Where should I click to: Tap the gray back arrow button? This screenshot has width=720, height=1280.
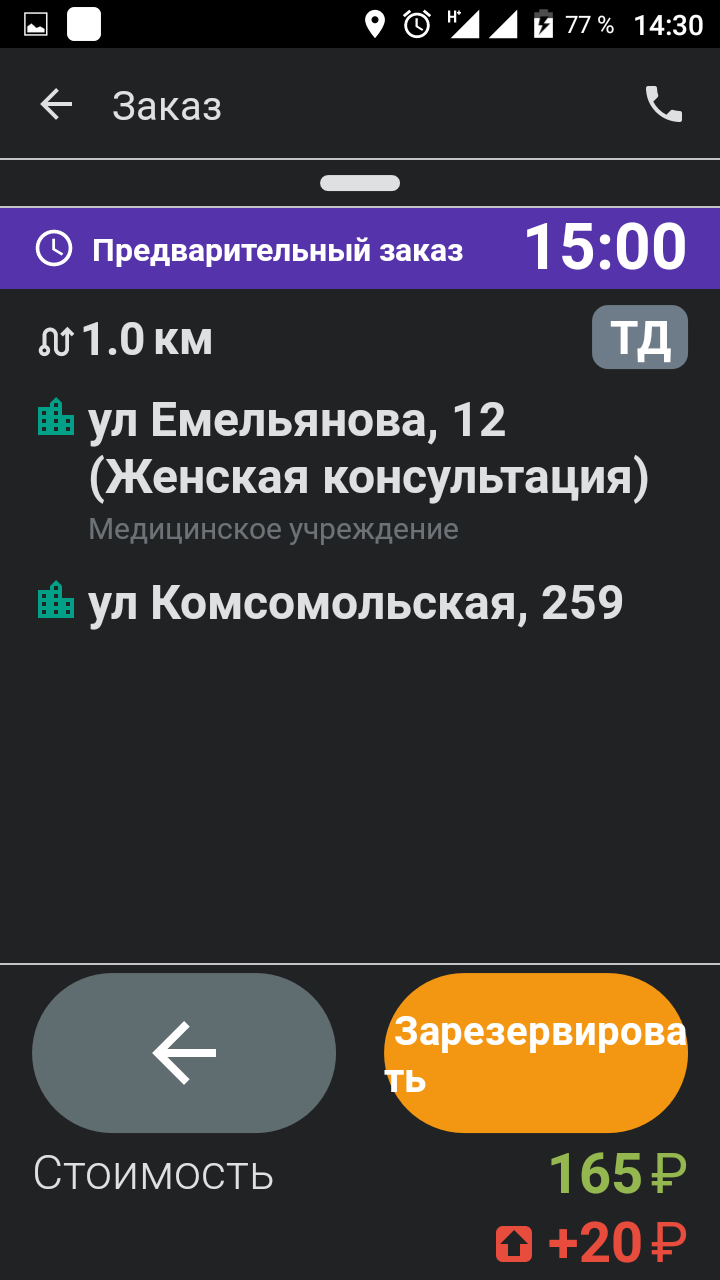click(184, 1052)
